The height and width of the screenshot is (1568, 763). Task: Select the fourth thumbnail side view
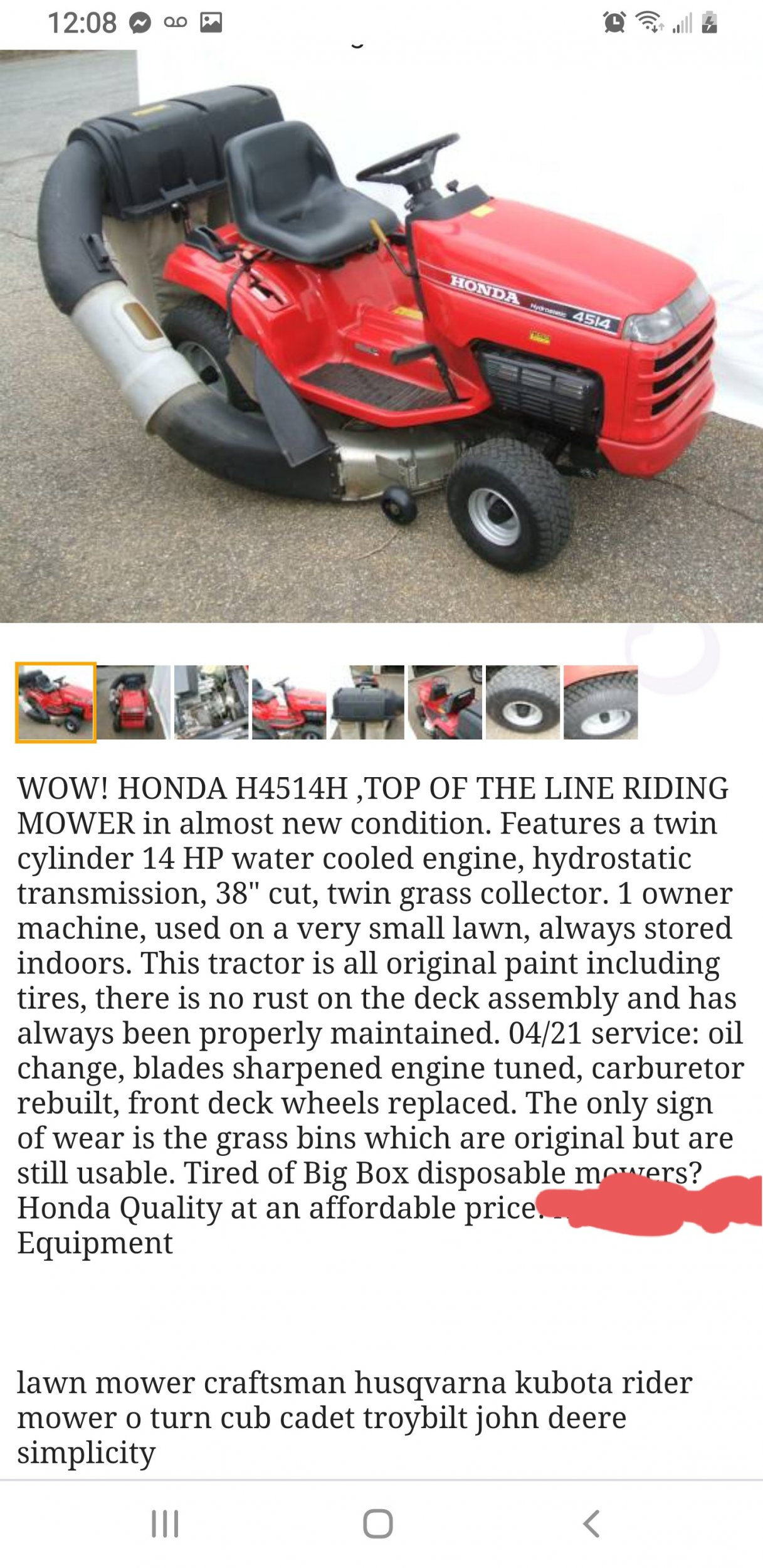289,702
